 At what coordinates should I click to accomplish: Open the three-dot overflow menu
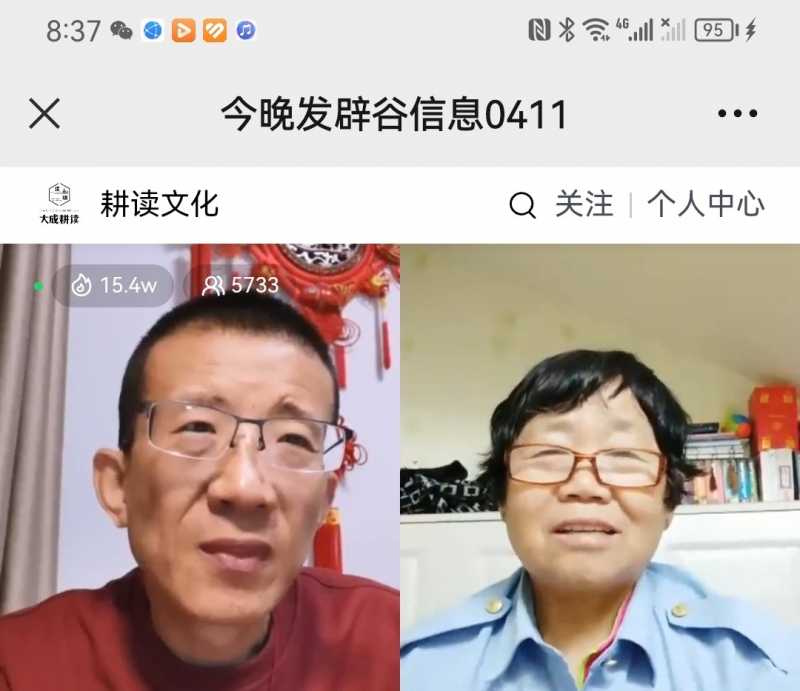(737, 115)
